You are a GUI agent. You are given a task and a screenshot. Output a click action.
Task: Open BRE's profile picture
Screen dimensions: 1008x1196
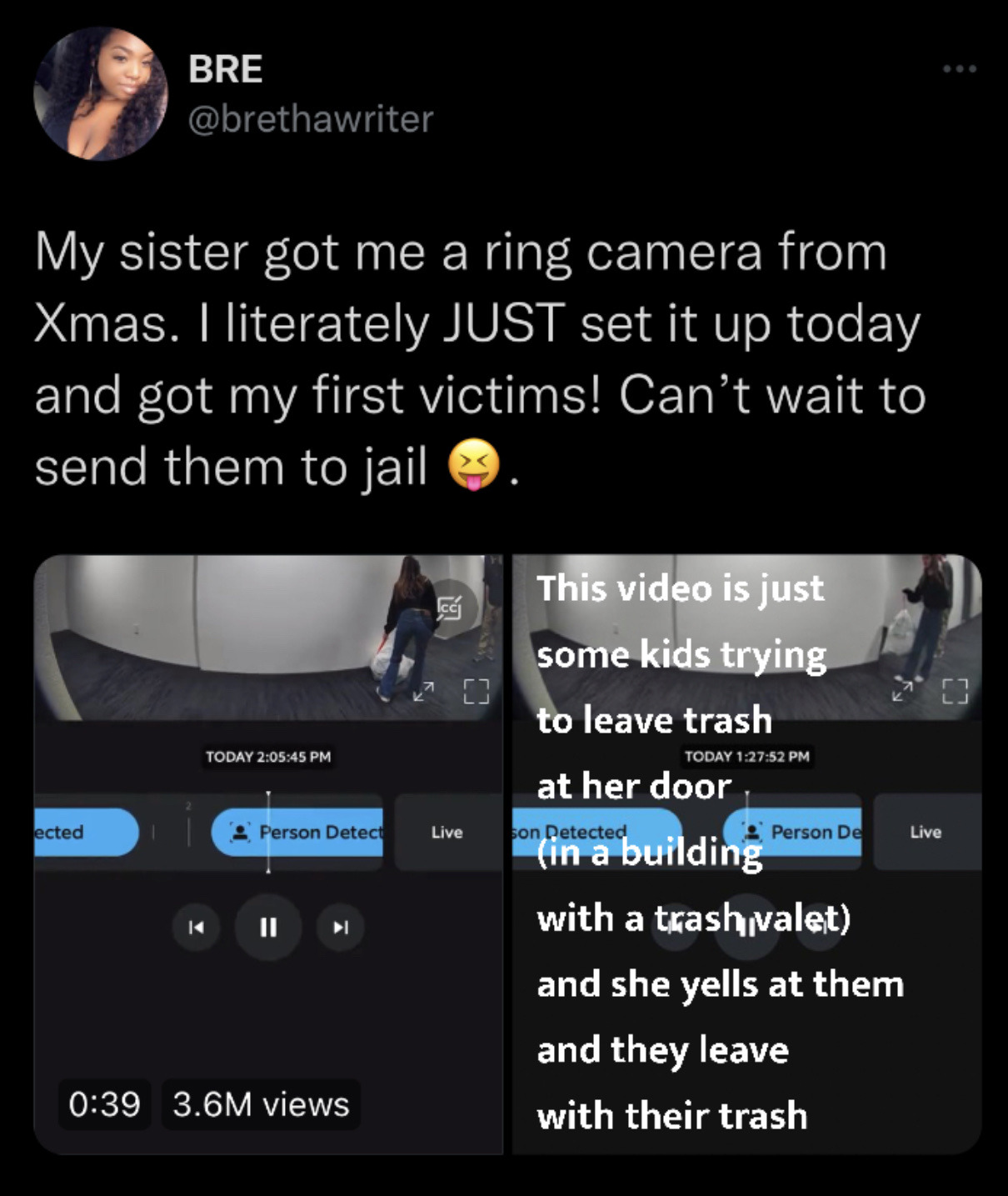(100, 93)
